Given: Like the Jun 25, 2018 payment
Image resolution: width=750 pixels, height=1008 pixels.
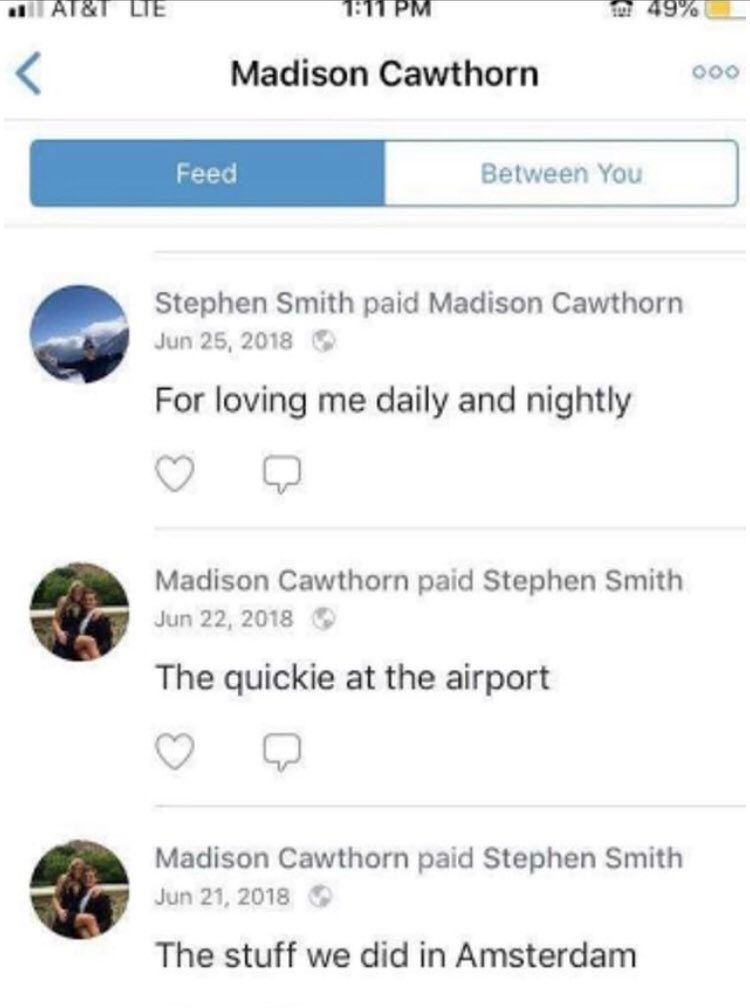Looking at the screenshot, I should (x=176, y=475).
